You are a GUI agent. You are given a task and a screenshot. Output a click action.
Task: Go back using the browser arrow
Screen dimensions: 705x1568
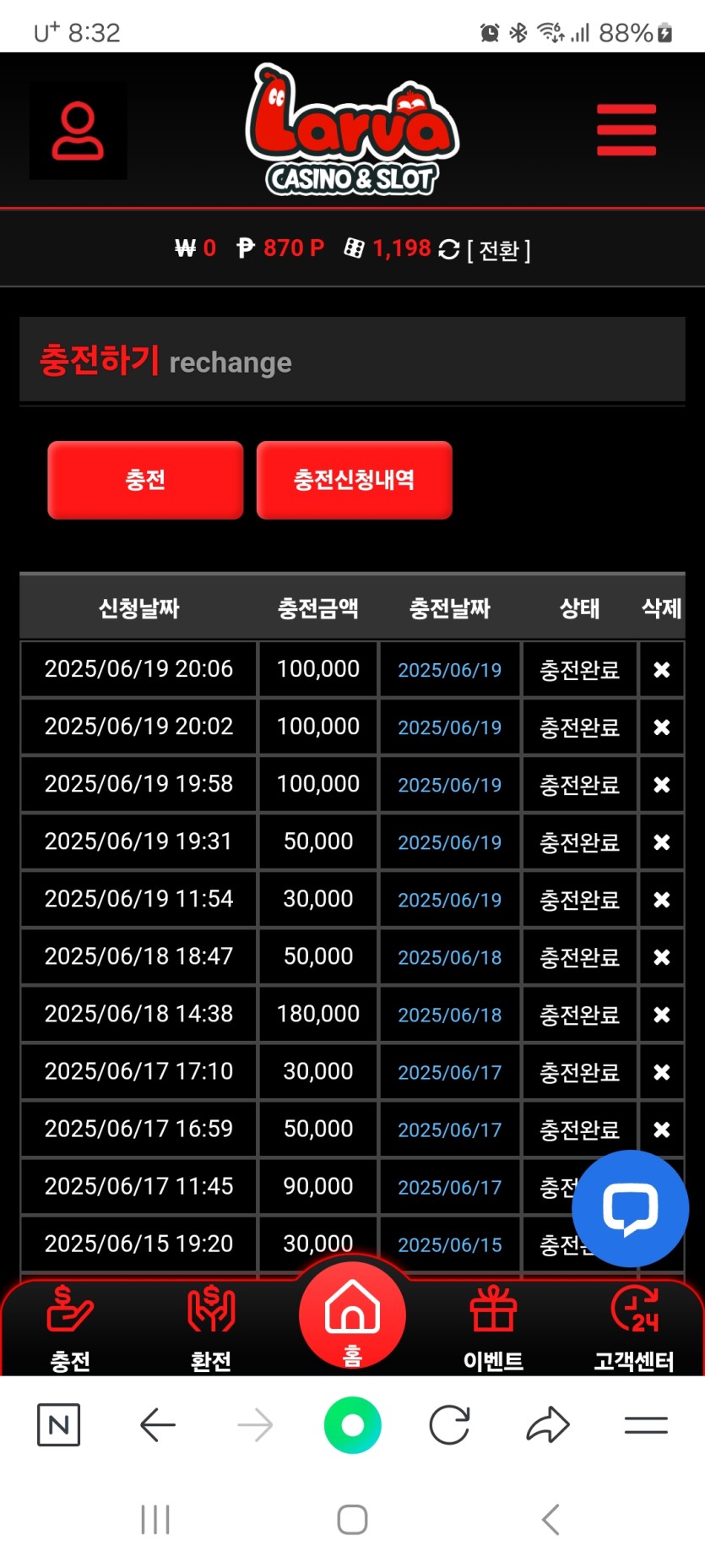coord(157,1426)
